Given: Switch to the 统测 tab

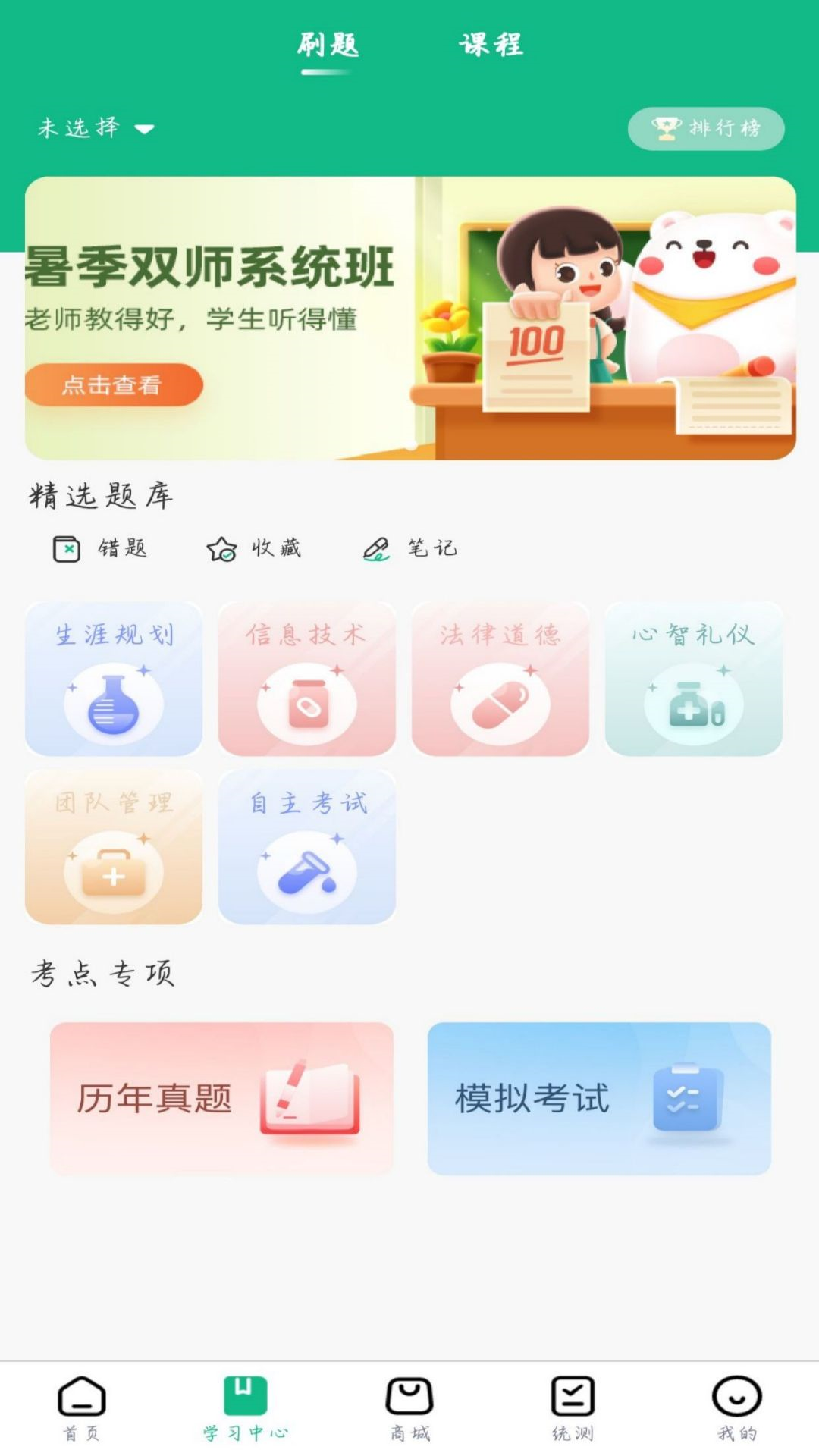Looking at the screenshot, I should point(573,1407).
